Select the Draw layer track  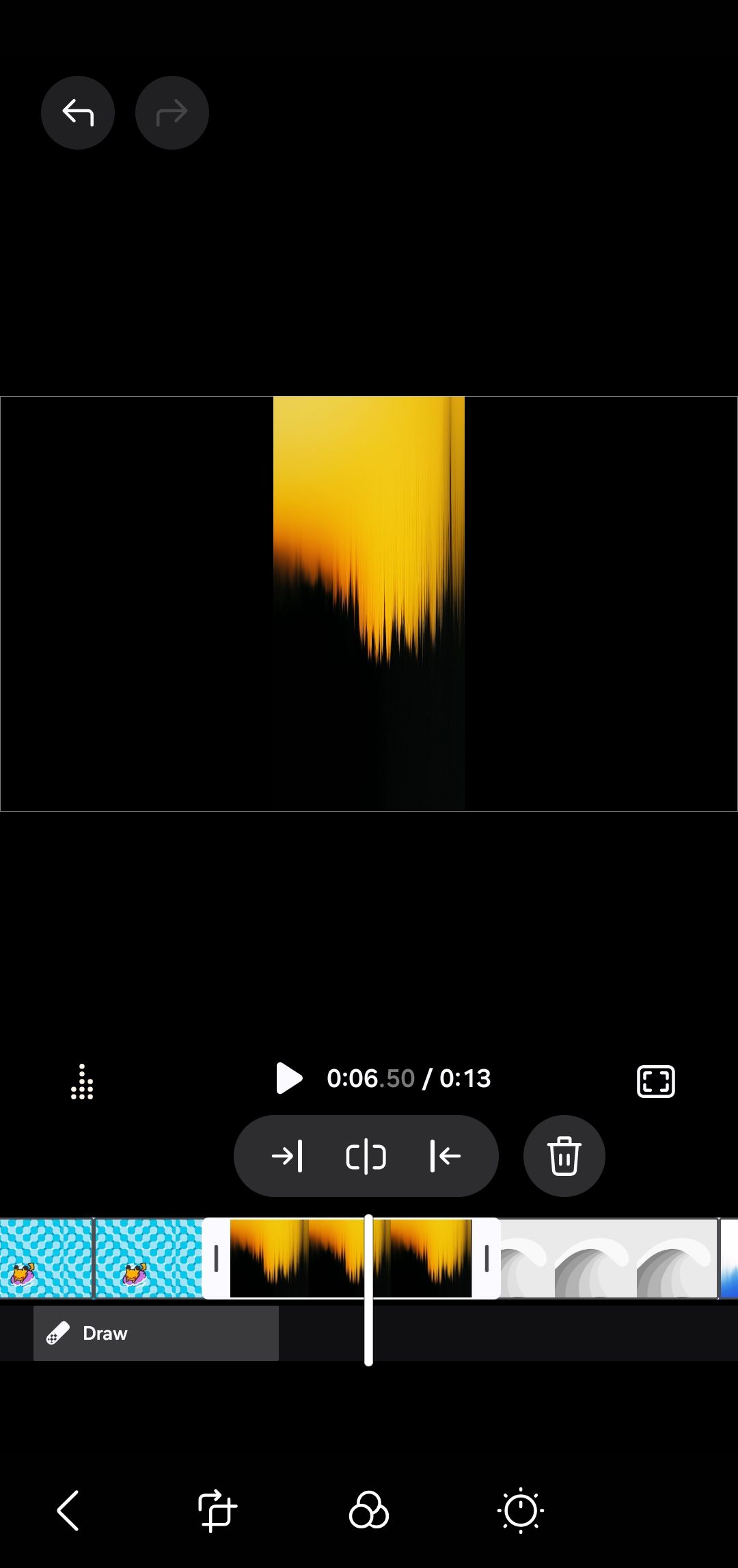(156, 1333)
